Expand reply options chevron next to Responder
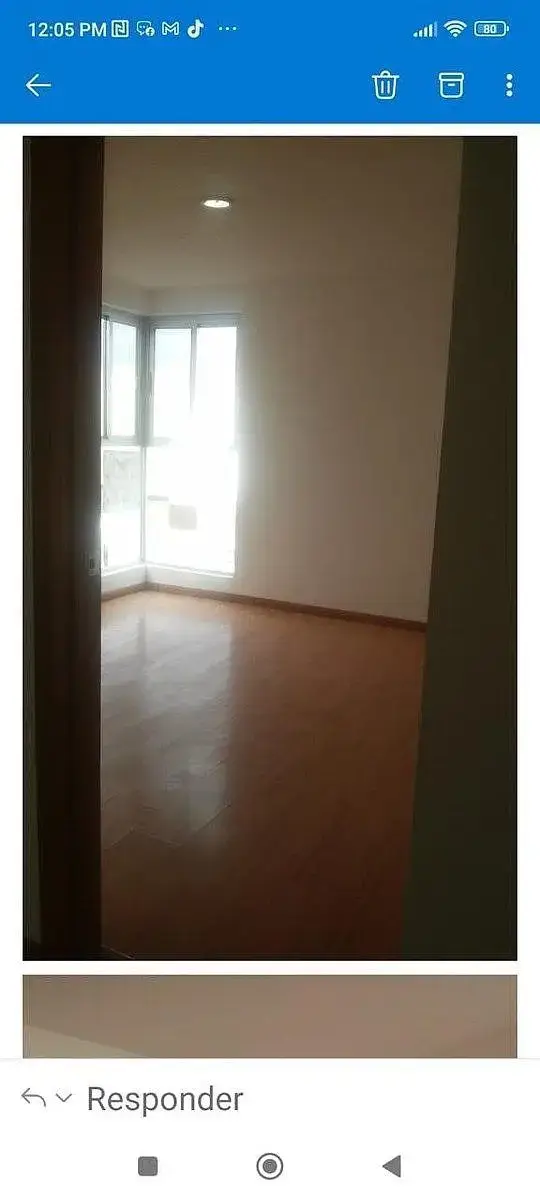Screen dimensions: 540x1200 coord(64,1098)
